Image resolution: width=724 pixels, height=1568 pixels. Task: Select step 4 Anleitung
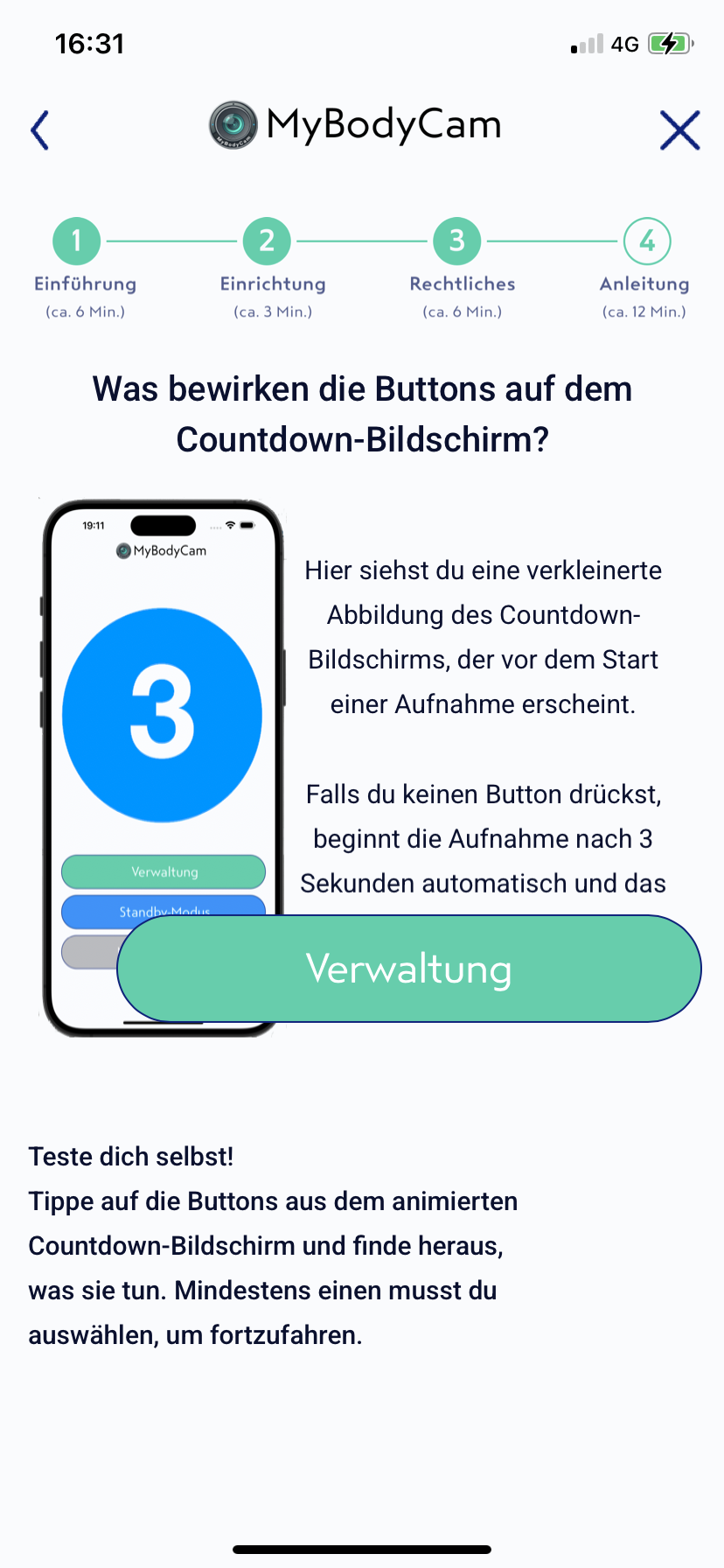click(x=647, y=241)
